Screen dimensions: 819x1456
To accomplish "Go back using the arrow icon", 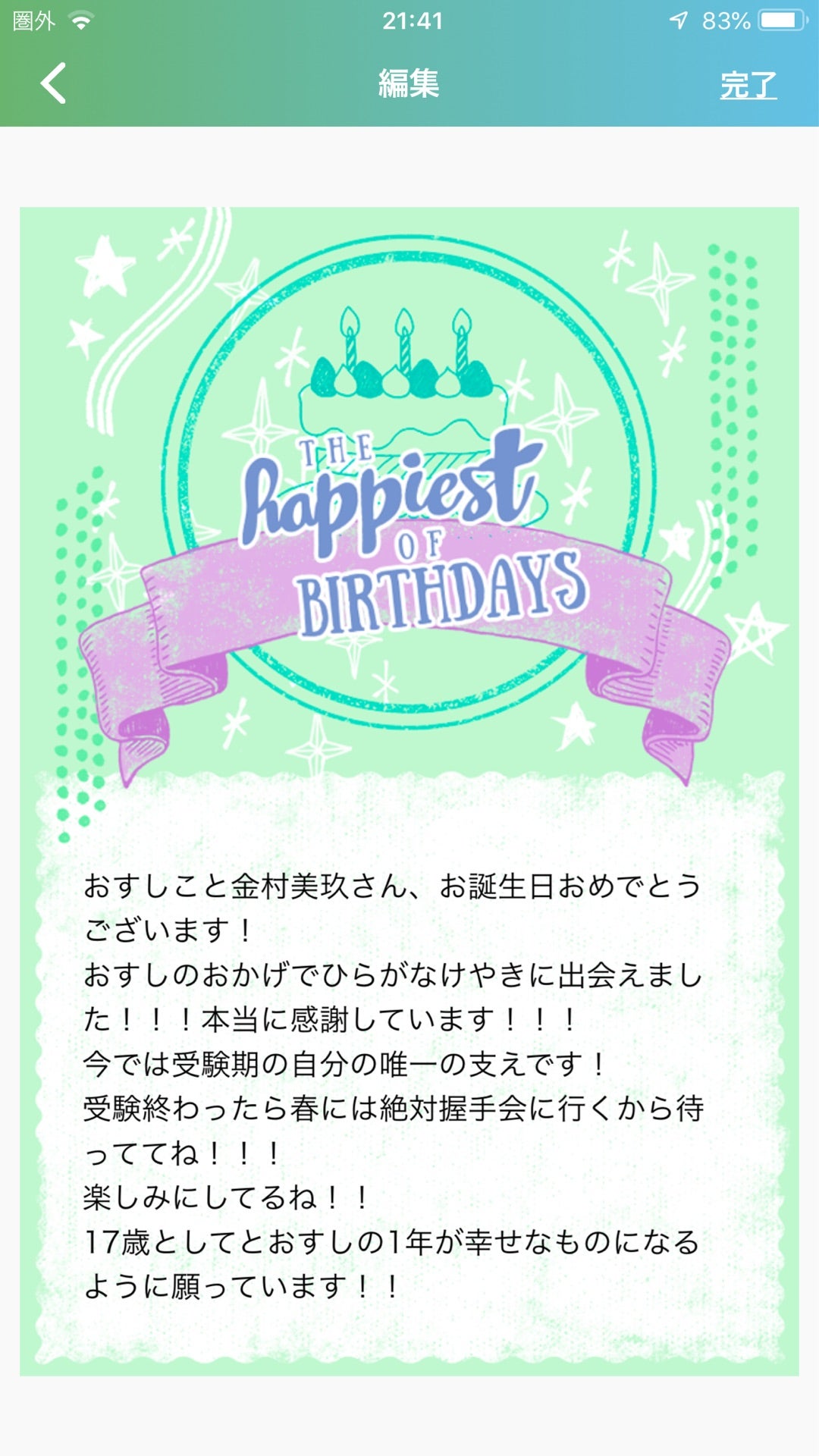I will click(53, 83).
